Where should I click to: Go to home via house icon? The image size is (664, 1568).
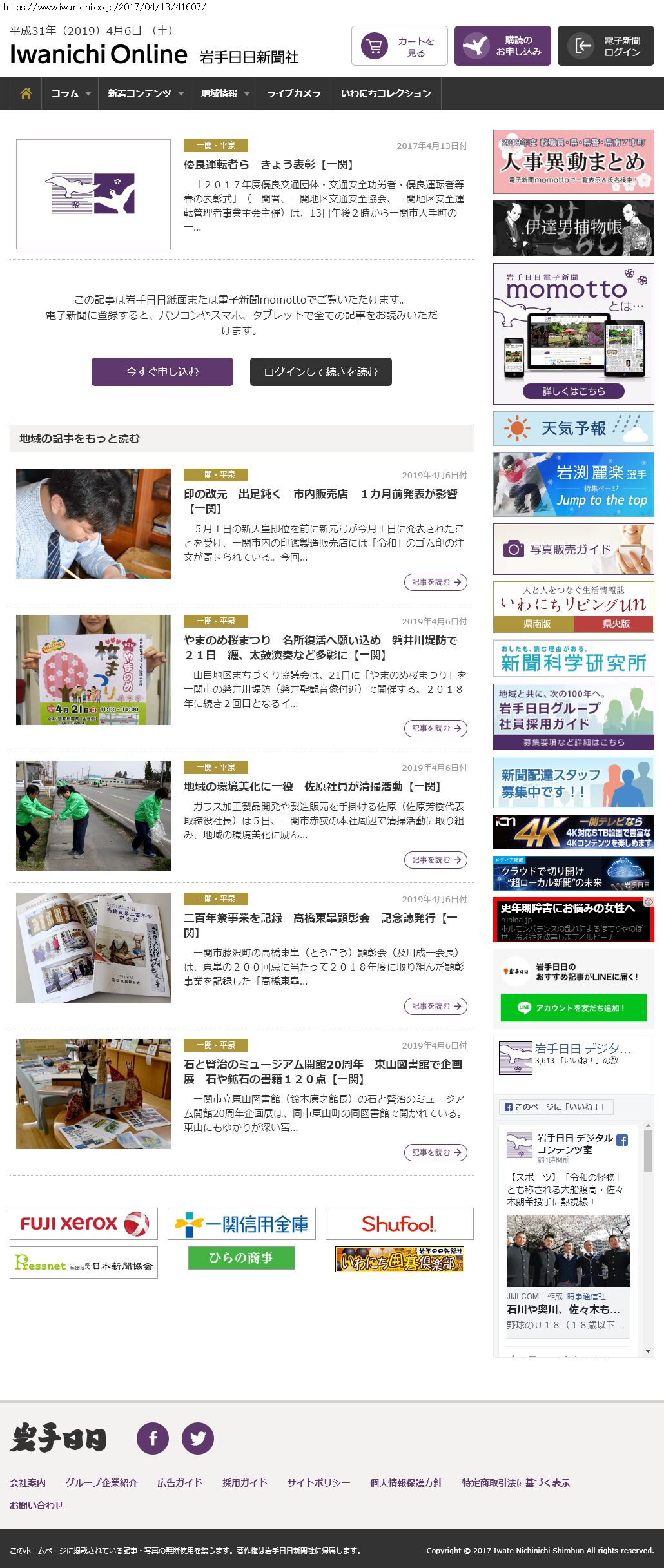click(x=26, y=93)
